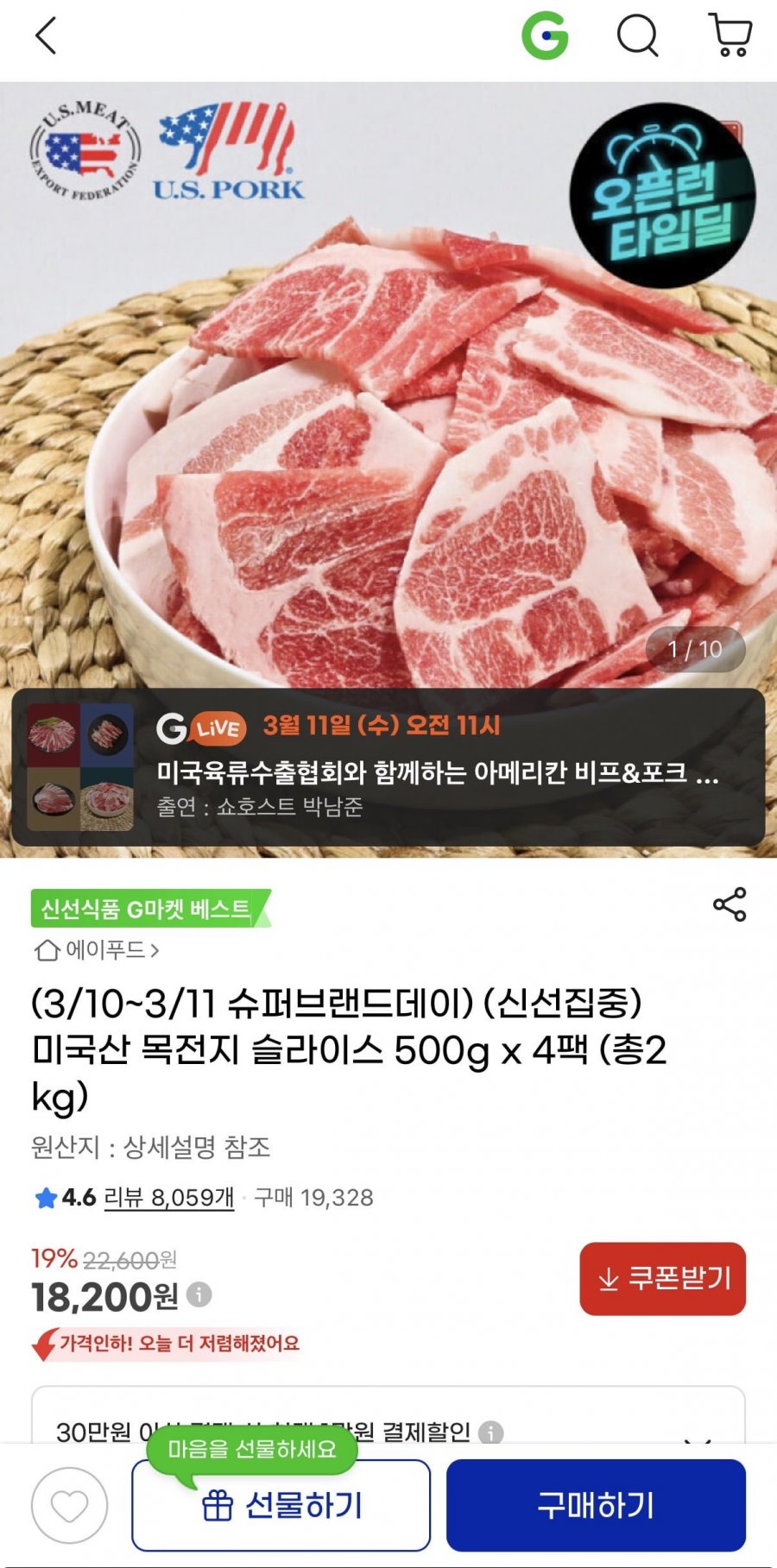Open the G LiVE broadcast icon
Image resolution: width=777 pixels, height=1568 pixels.
click(197, 729)
